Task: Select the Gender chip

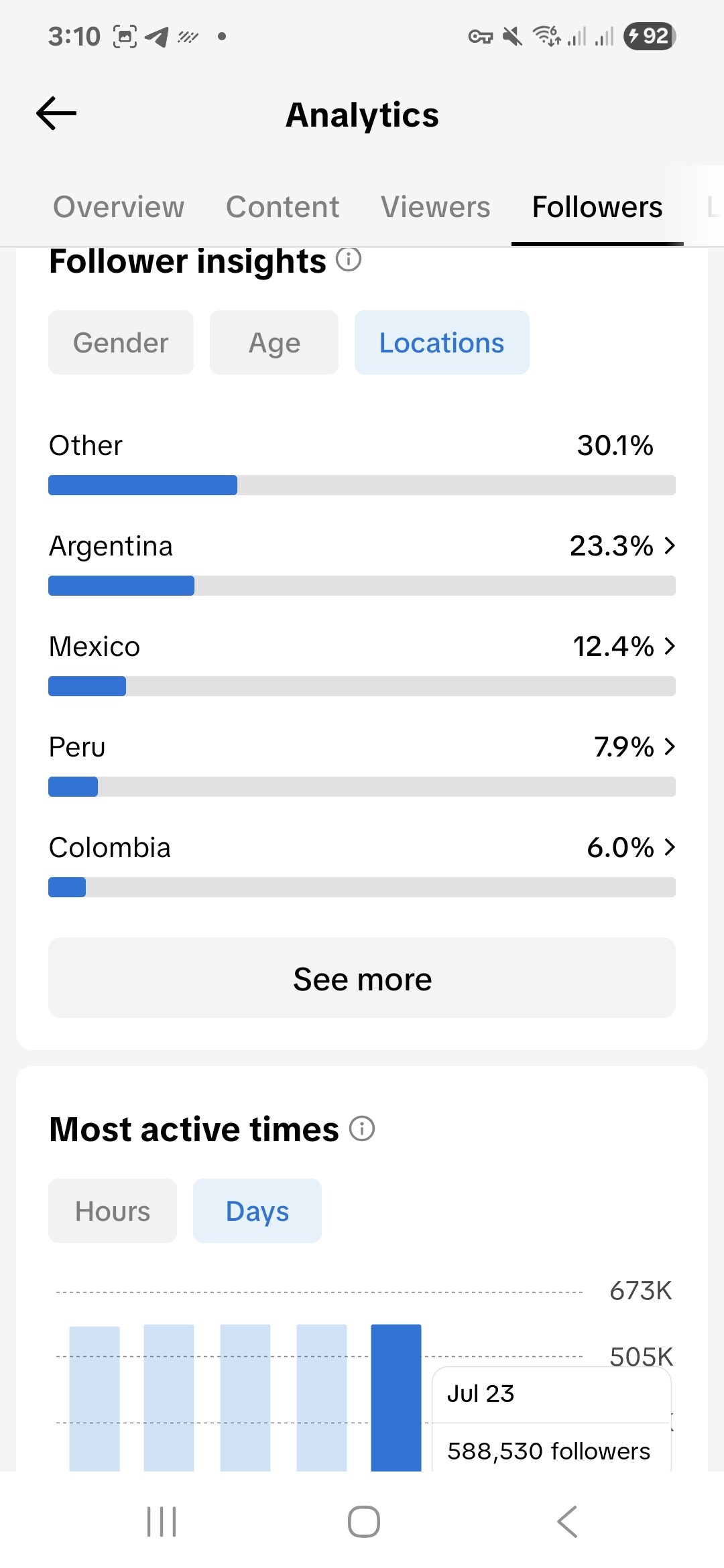Action: [x=121, y=342]
